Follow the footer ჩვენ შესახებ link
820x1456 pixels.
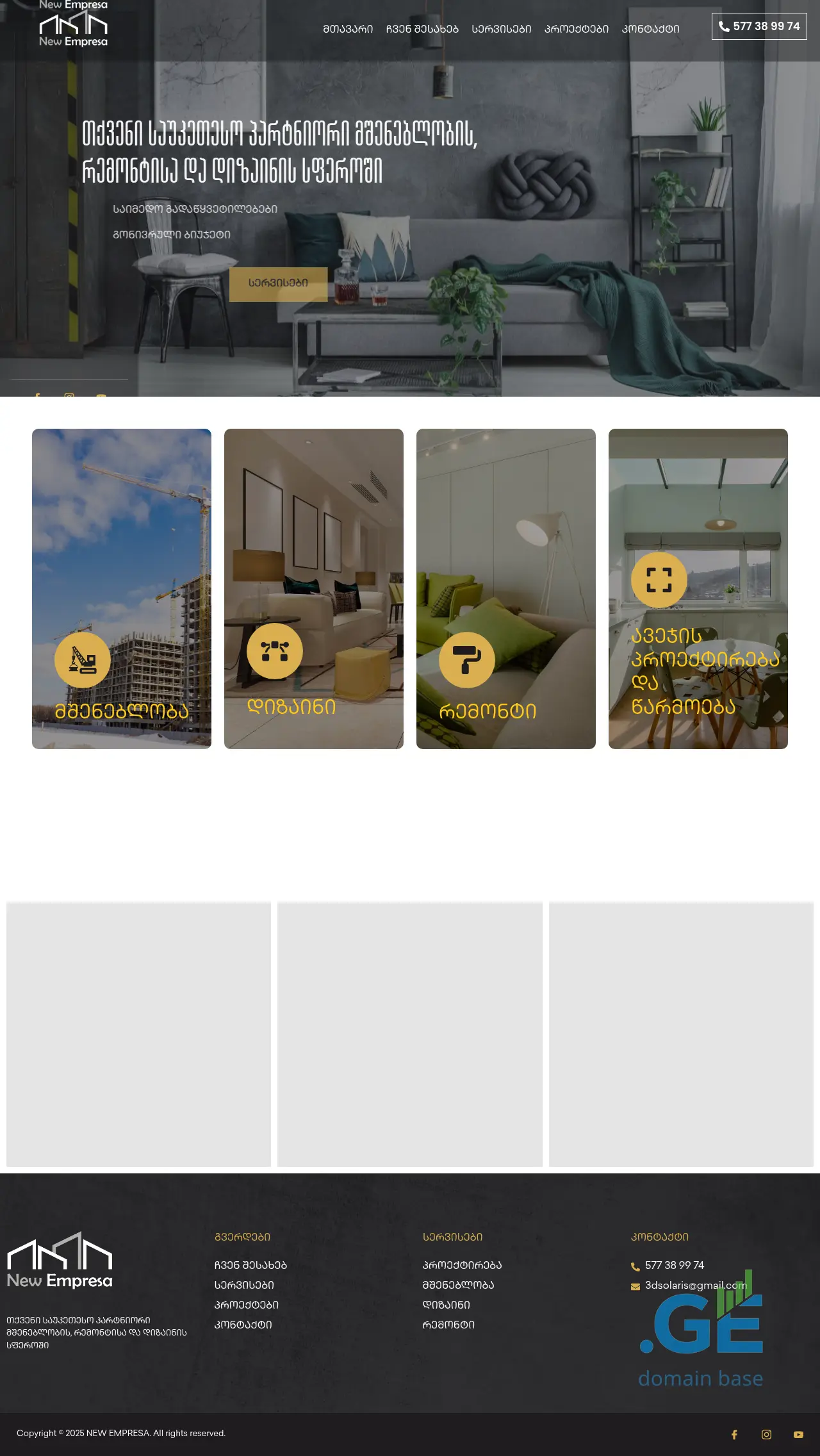click(250, 1265)
